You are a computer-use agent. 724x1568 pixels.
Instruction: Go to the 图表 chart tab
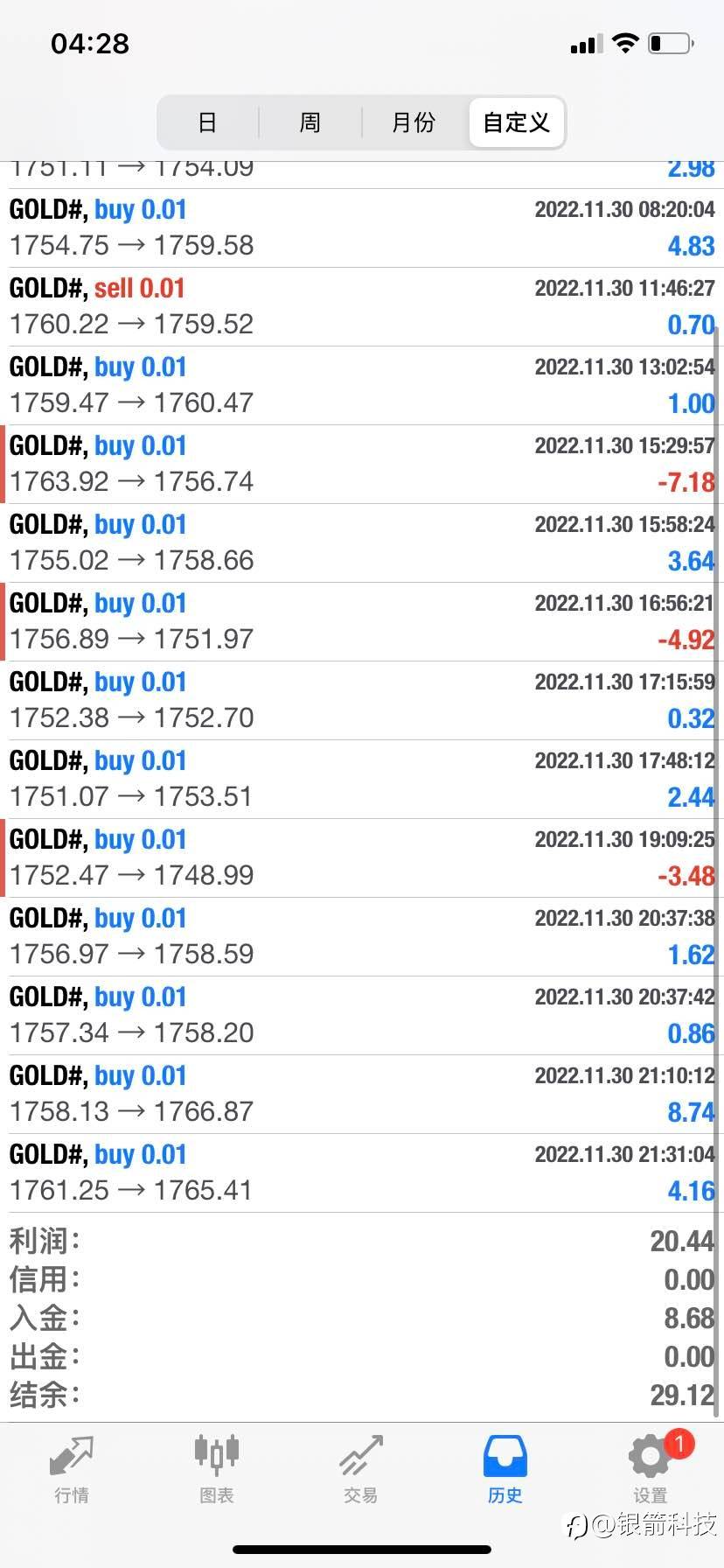[216, 1470]
